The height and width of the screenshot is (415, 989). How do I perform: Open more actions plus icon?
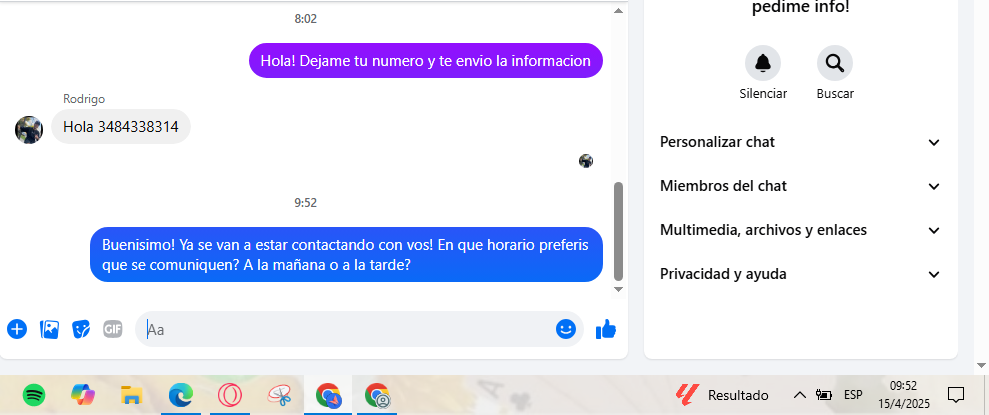point(17,329)
